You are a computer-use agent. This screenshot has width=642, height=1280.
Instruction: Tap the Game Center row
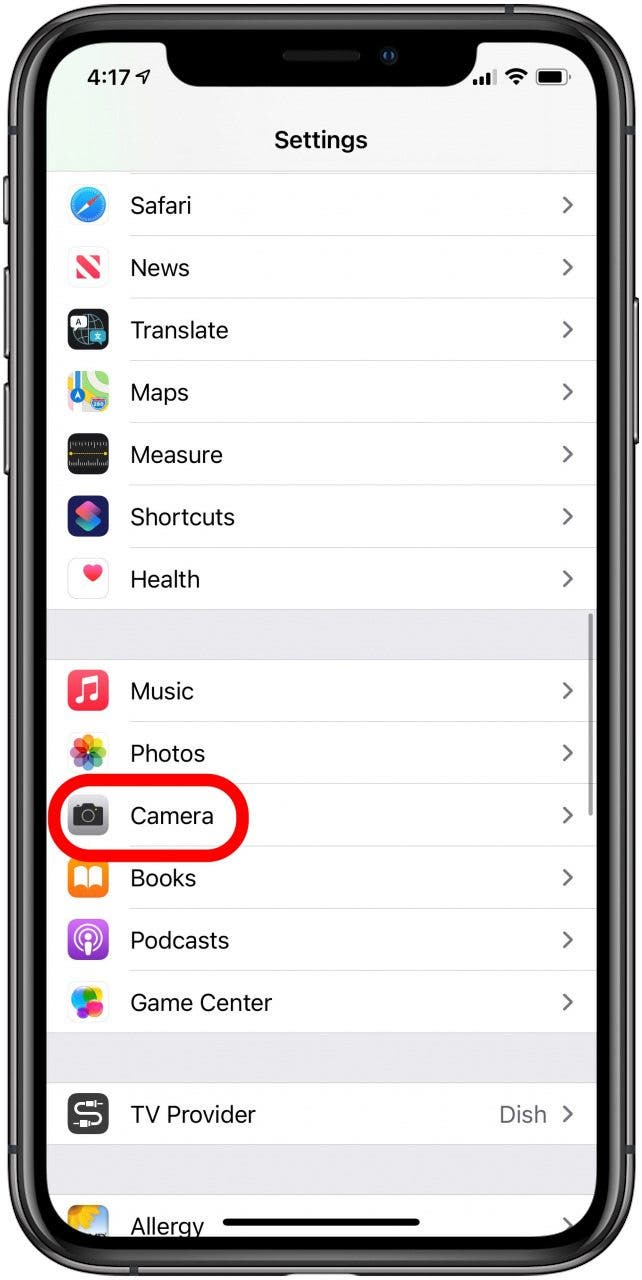[x=320, y=1002]
